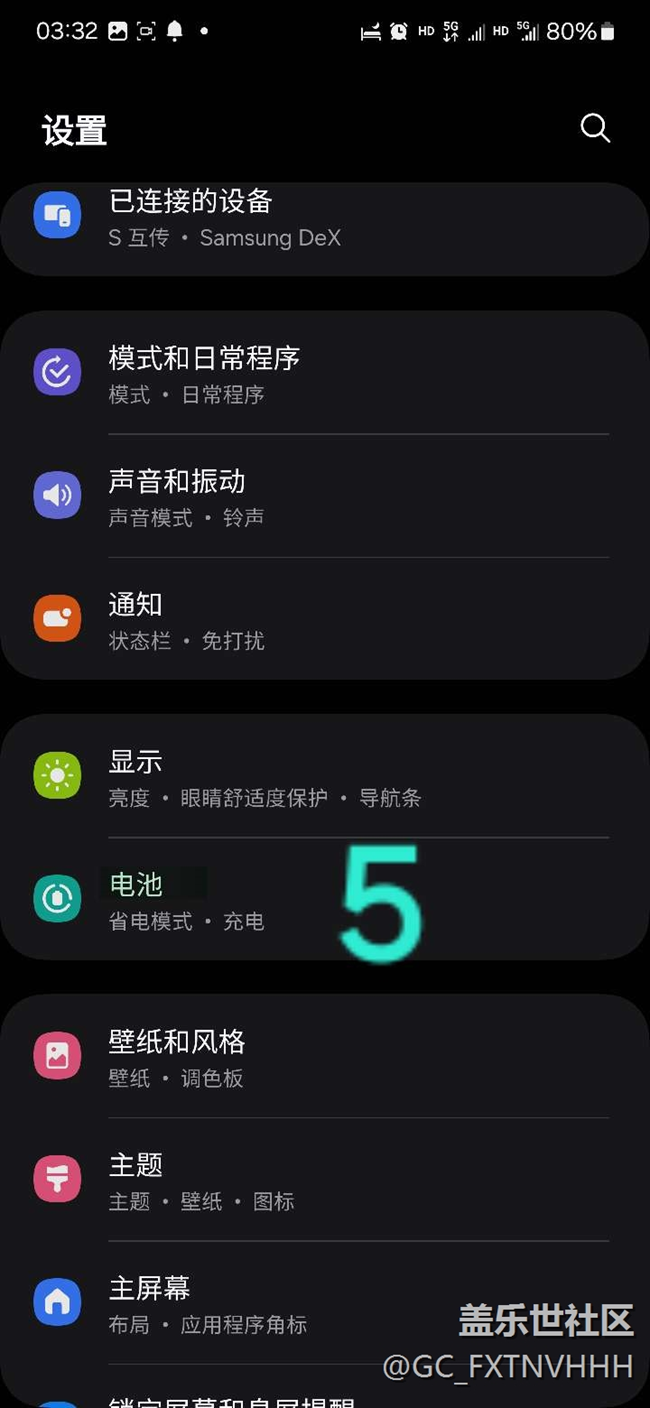Open 壁纸和风格

[325, 1056]
